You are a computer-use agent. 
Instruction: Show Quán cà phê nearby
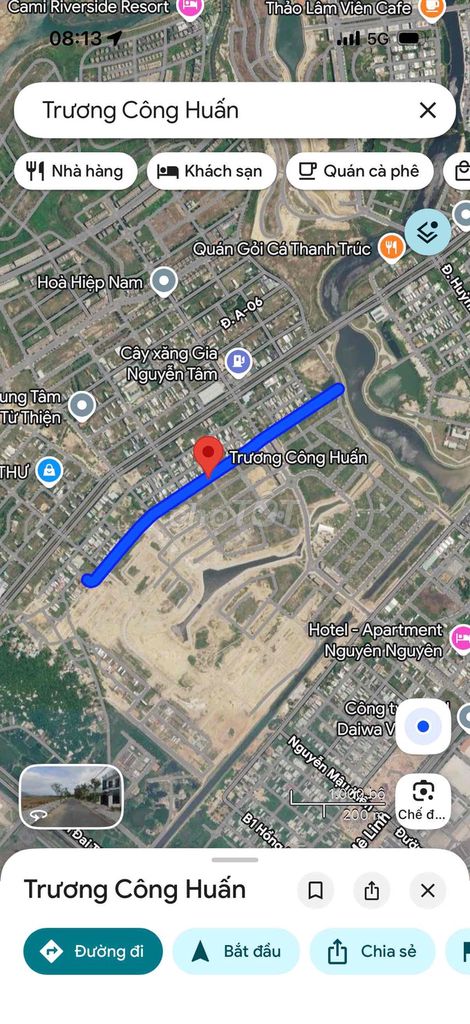(360, 171)
